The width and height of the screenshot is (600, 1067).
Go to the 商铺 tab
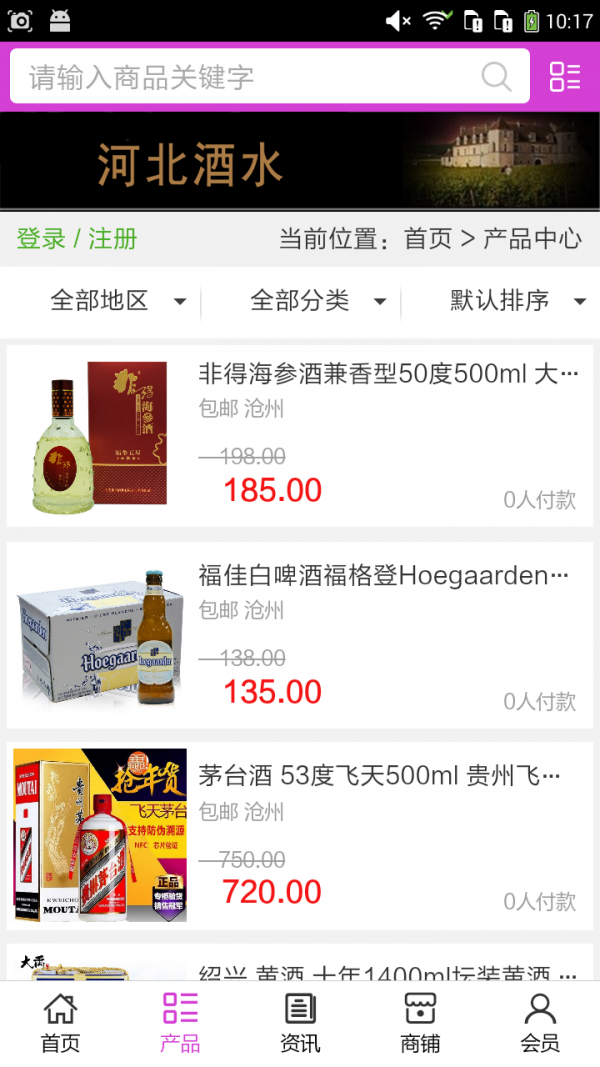pos(420,1023)
